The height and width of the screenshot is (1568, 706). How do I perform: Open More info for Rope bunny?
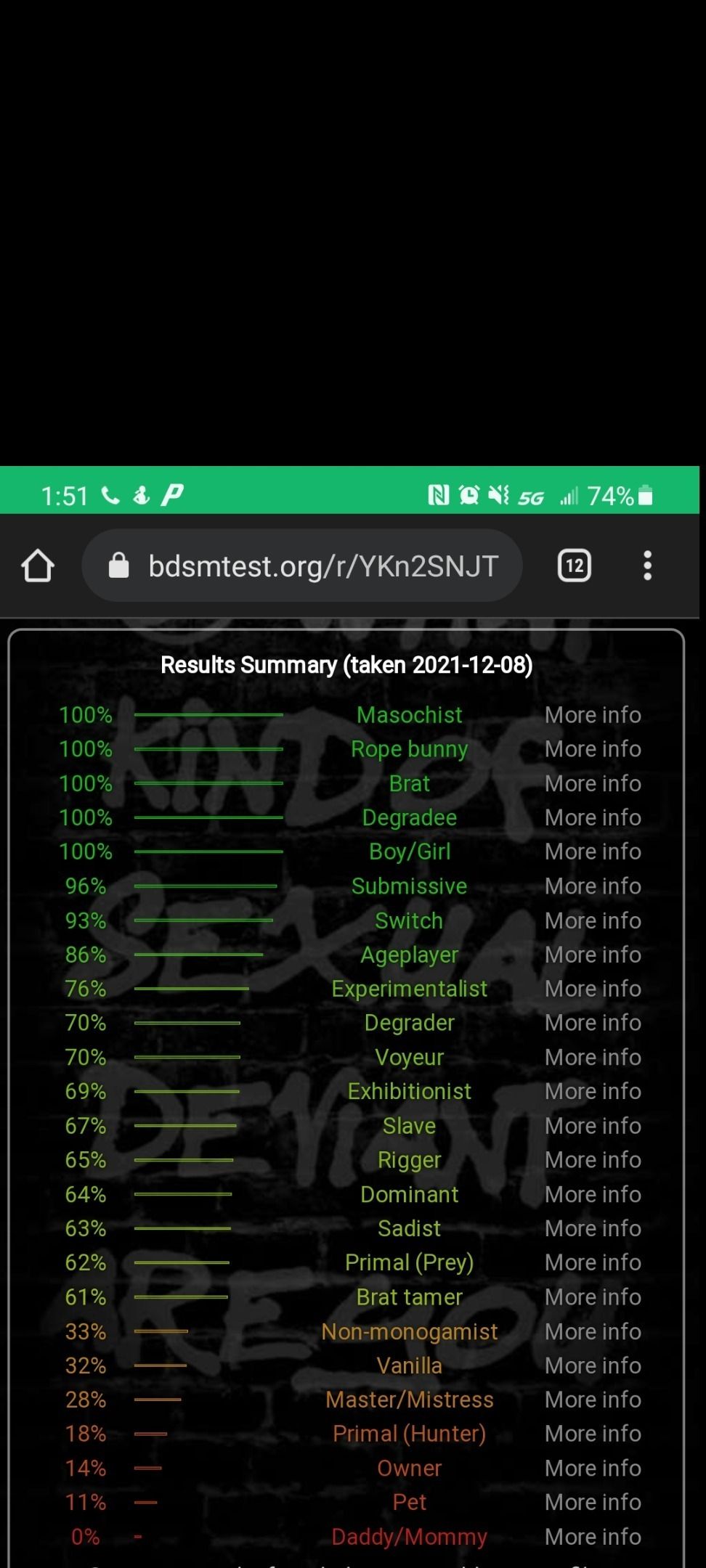[593, 749]
